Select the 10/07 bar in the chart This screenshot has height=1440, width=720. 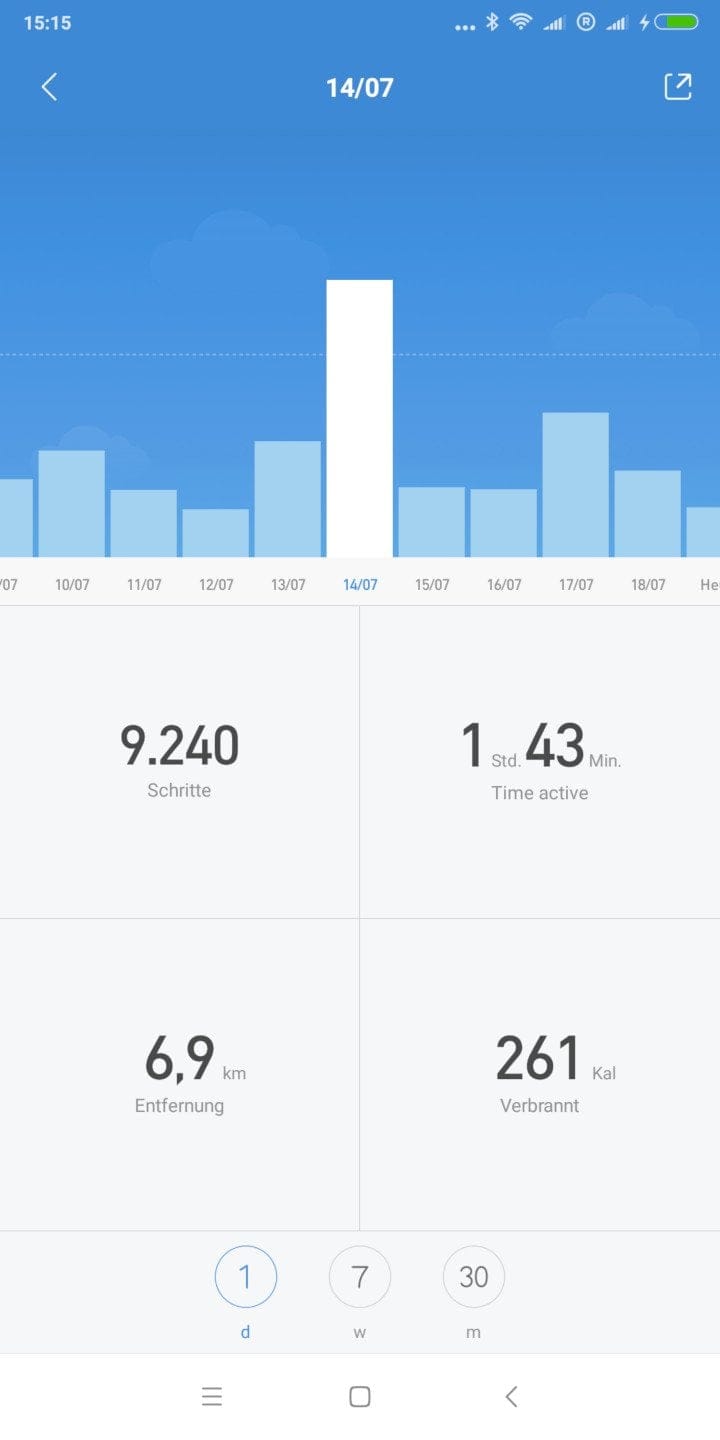coord(72,504)
